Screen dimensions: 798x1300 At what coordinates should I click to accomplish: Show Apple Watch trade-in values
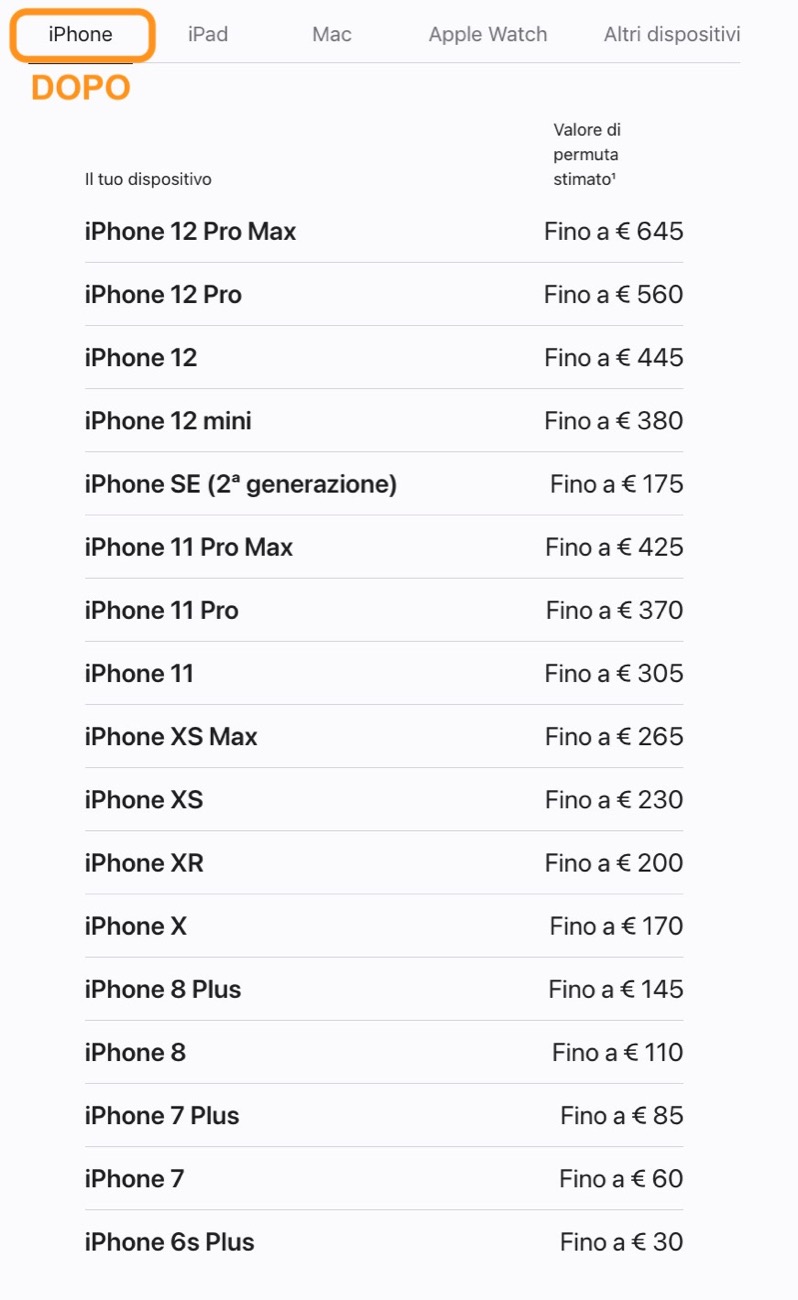[x=488, y=35]
